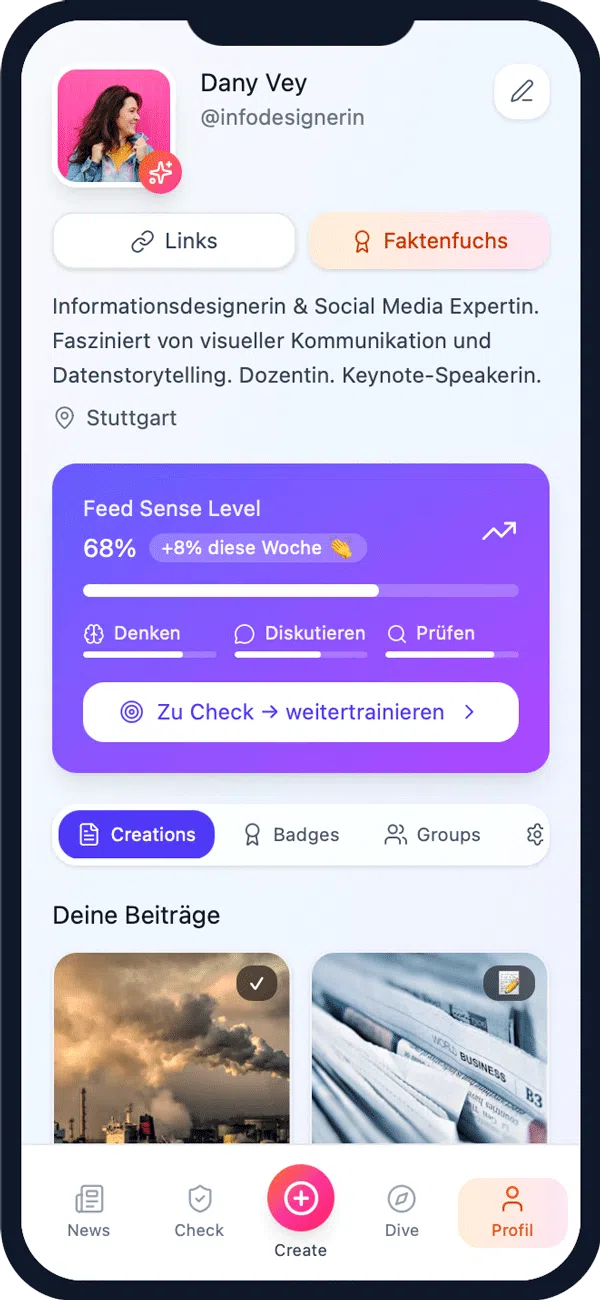Open the settings gear tab
The image size is (600, 1300).
pyautogui.click(x=535, y=835)
